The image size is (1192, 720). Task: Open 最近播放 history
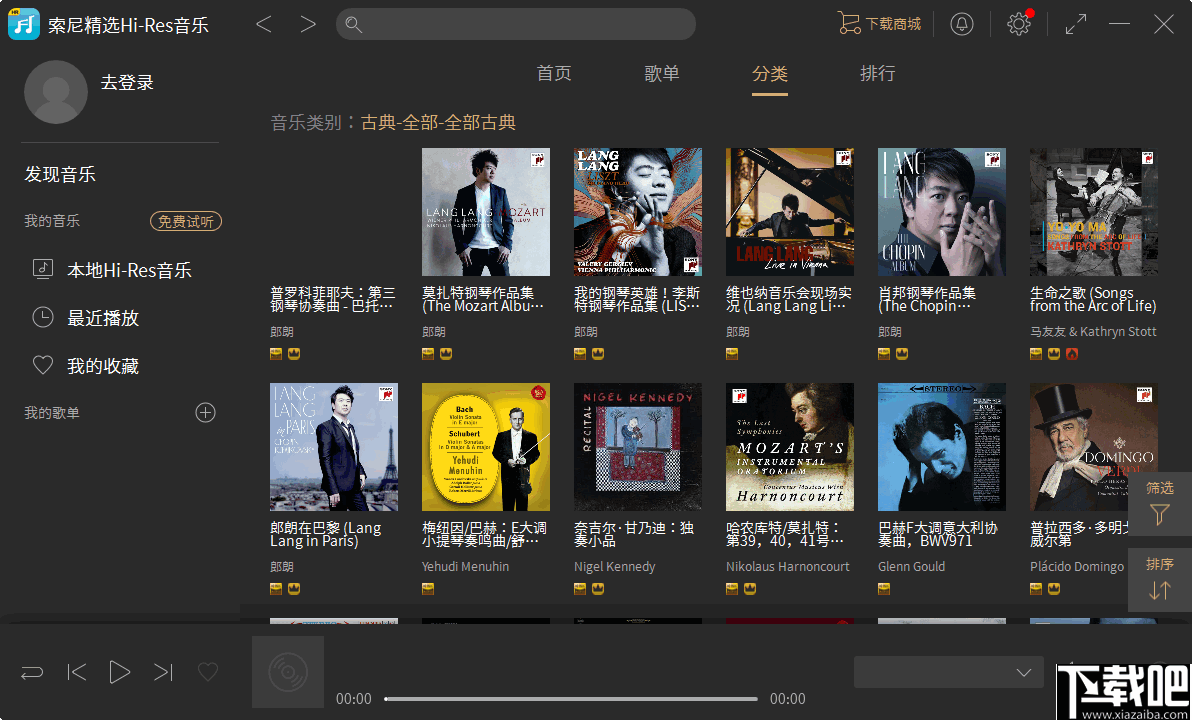click(102, 318)
